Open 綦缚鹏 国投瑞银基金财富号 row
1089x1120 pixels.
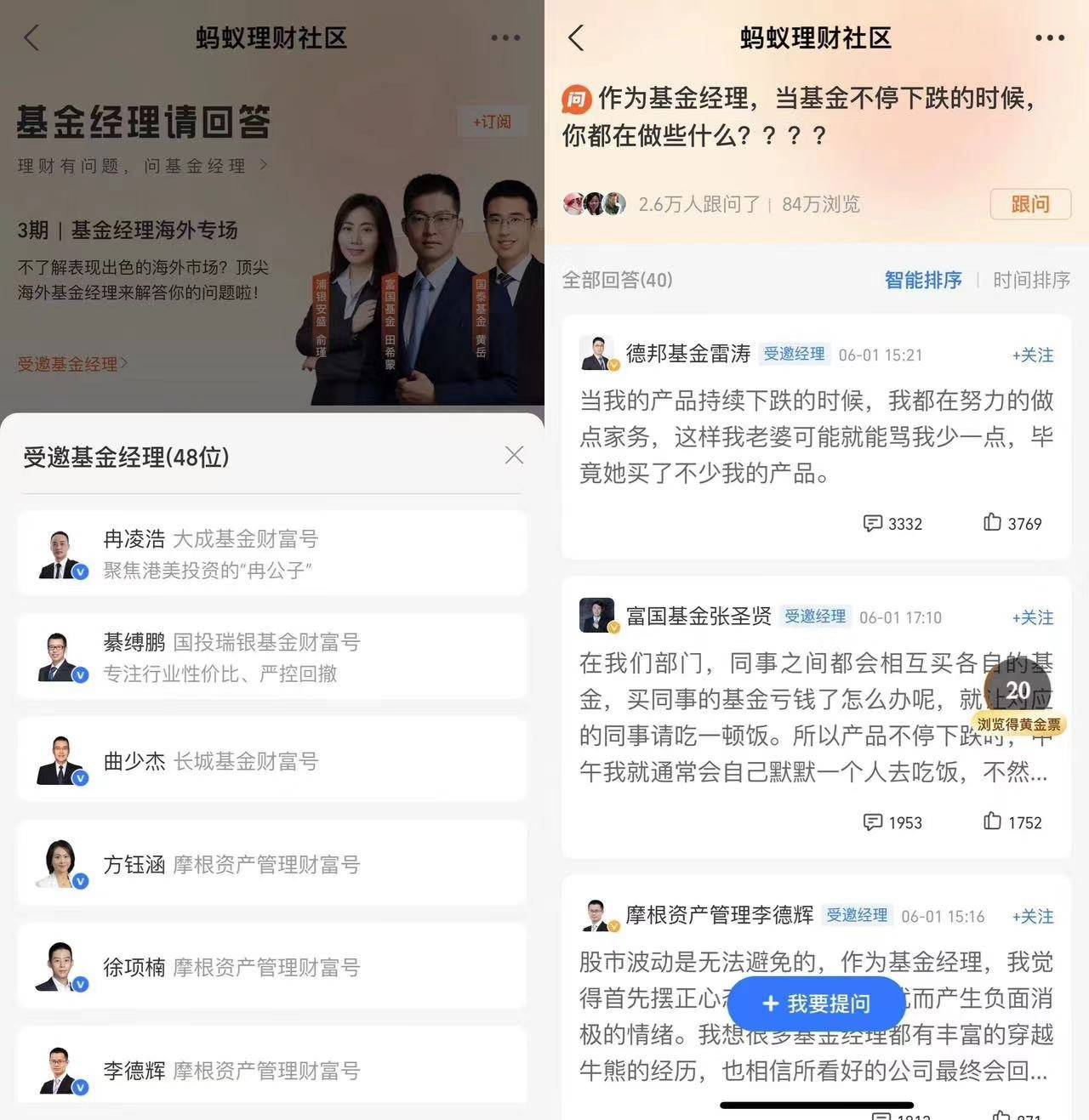[x=271, y=657]
